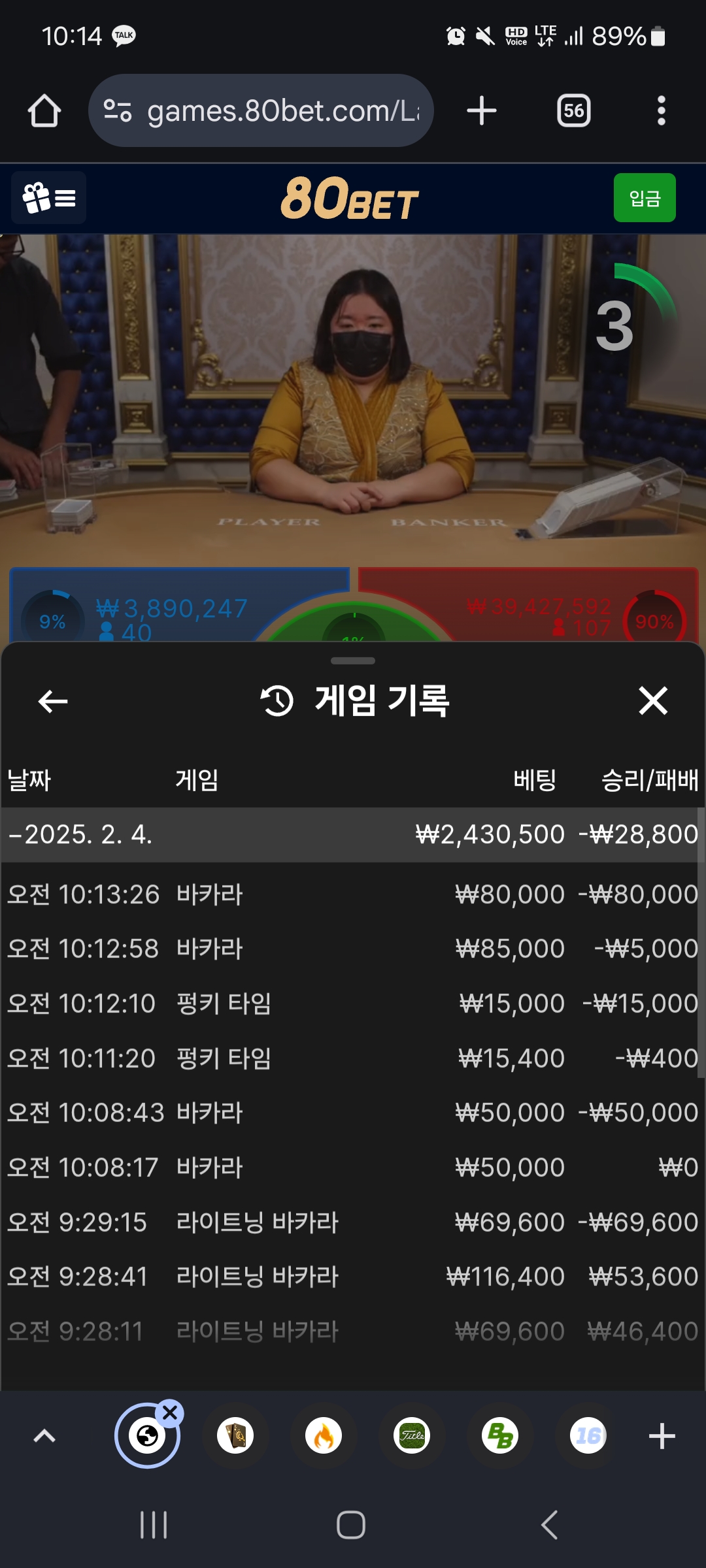
Task: Add a new tab from bottom strip
Action: (x=662, y=1436)
